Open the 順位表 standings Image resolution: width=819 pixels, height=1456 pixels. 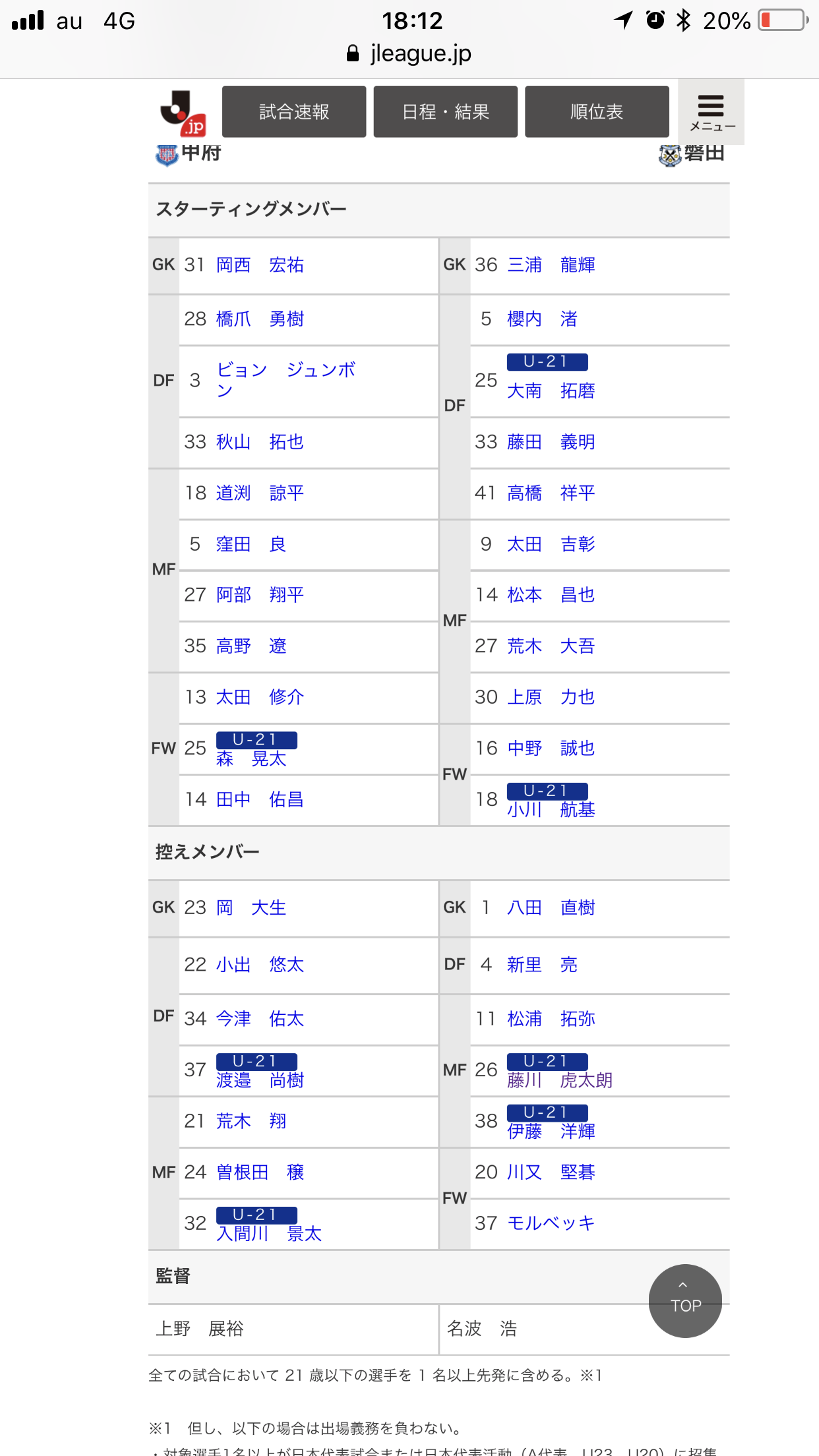click(597, 111)
